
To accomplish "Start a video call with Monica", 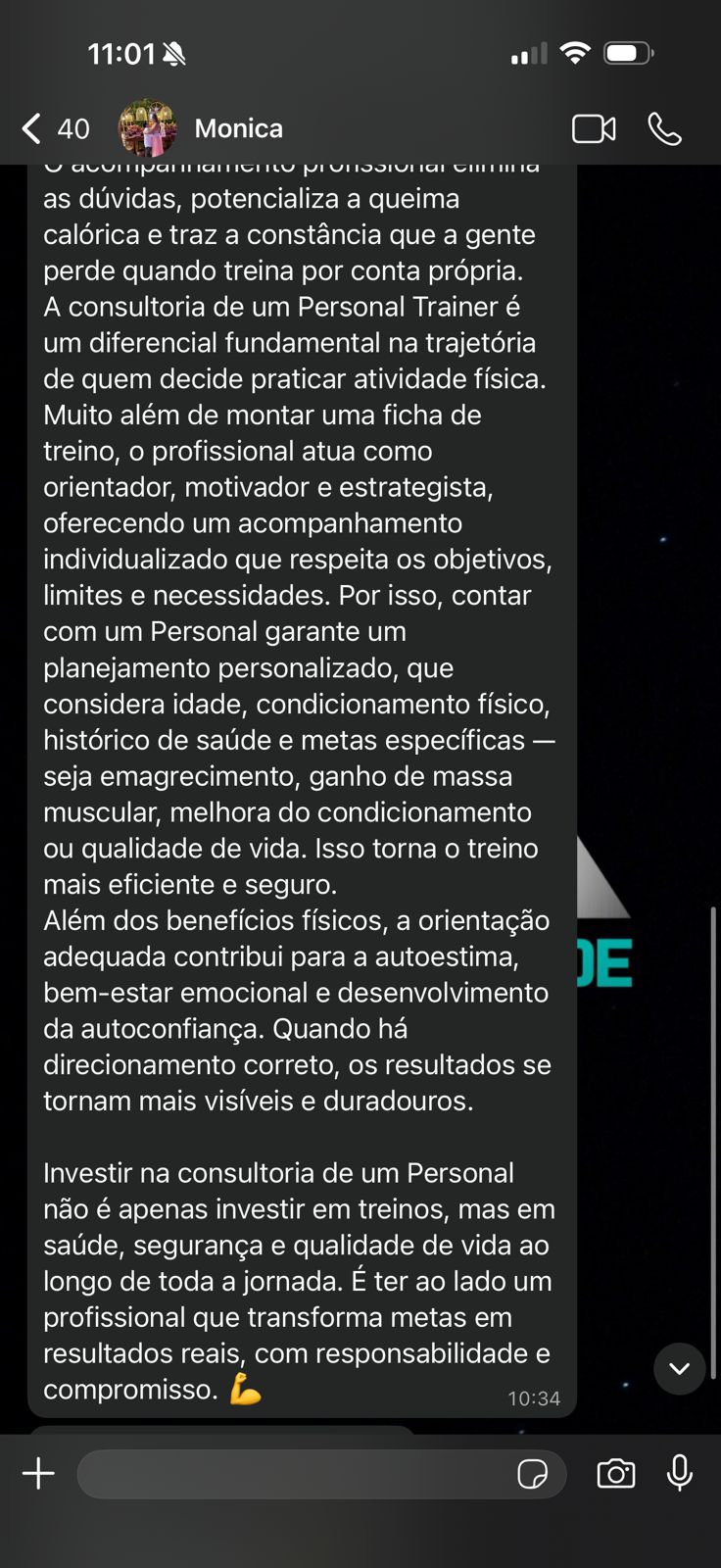I will click(x=594, y=128).
